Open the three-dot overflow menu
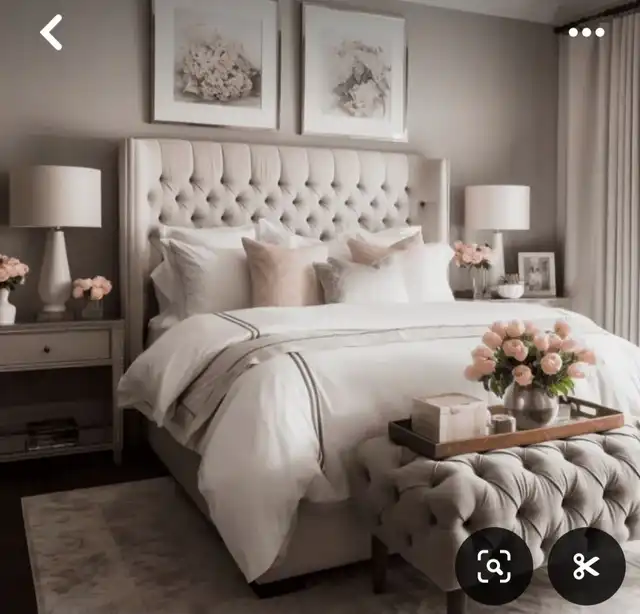The width and height of the screenshot is (640, 614). (x=586, y=32)
